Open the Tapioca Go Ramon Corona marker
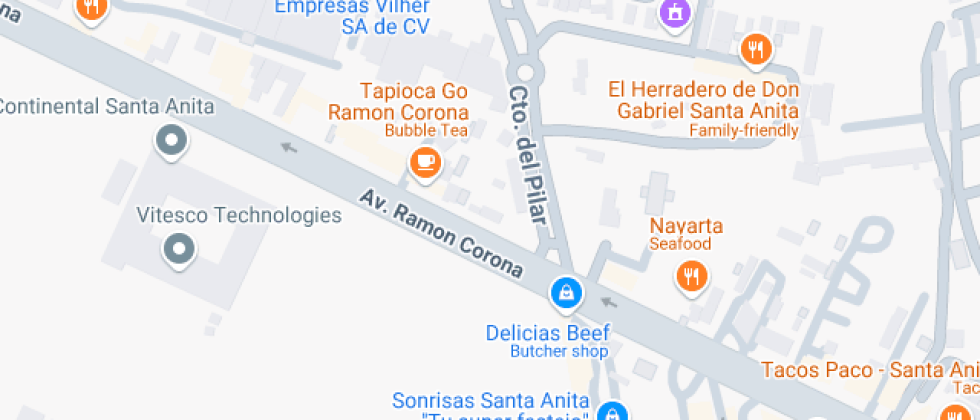The width and height of the screenshot is (980, 420). point(425,162)
